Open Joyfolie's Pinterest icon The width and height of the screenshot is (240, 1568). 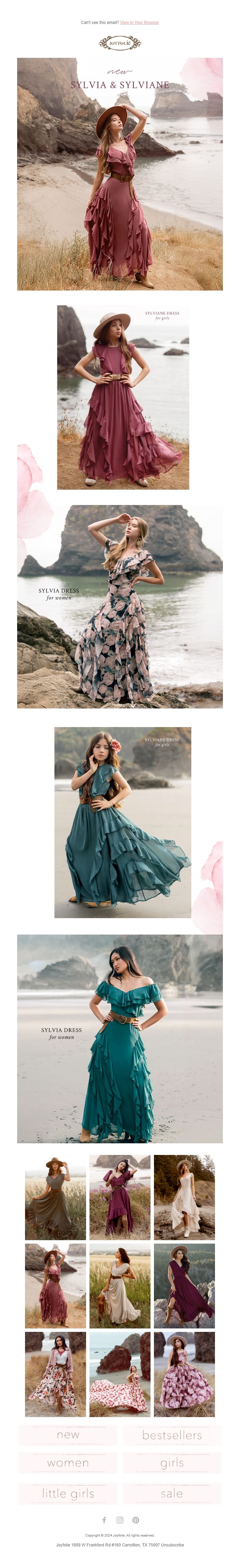136,1520
